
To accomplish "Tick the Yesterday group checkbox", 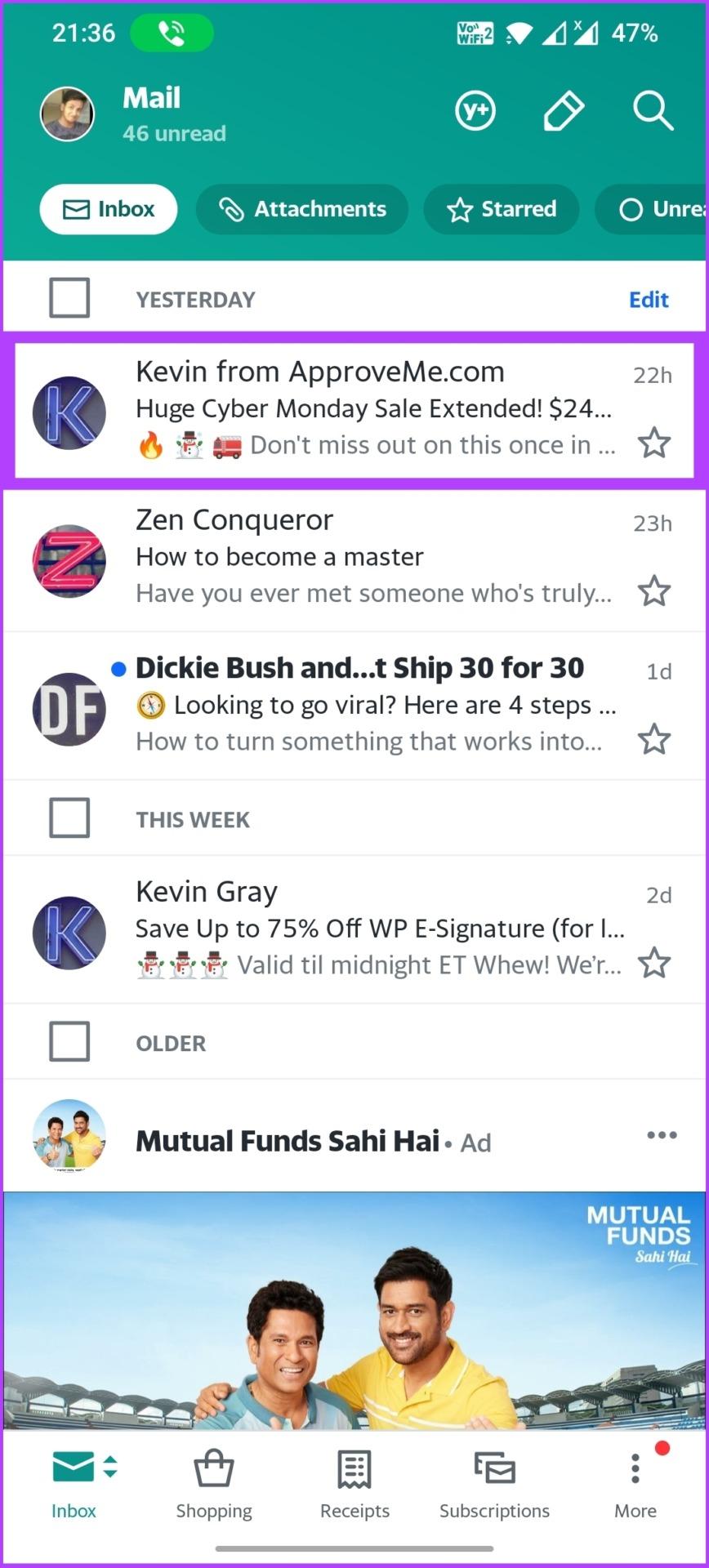I will pyautogui.click(x=69, y=298).
